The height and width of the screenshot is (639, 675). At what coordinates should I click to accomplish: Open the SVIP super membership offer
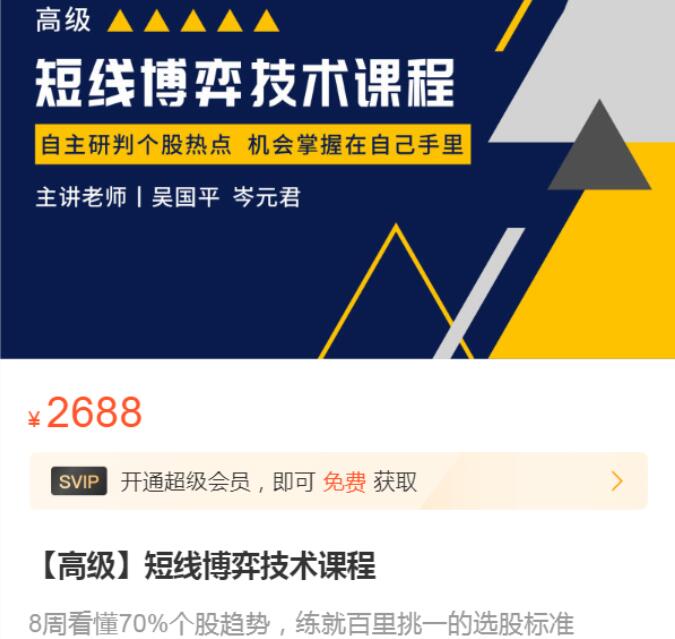coord(338,481)
